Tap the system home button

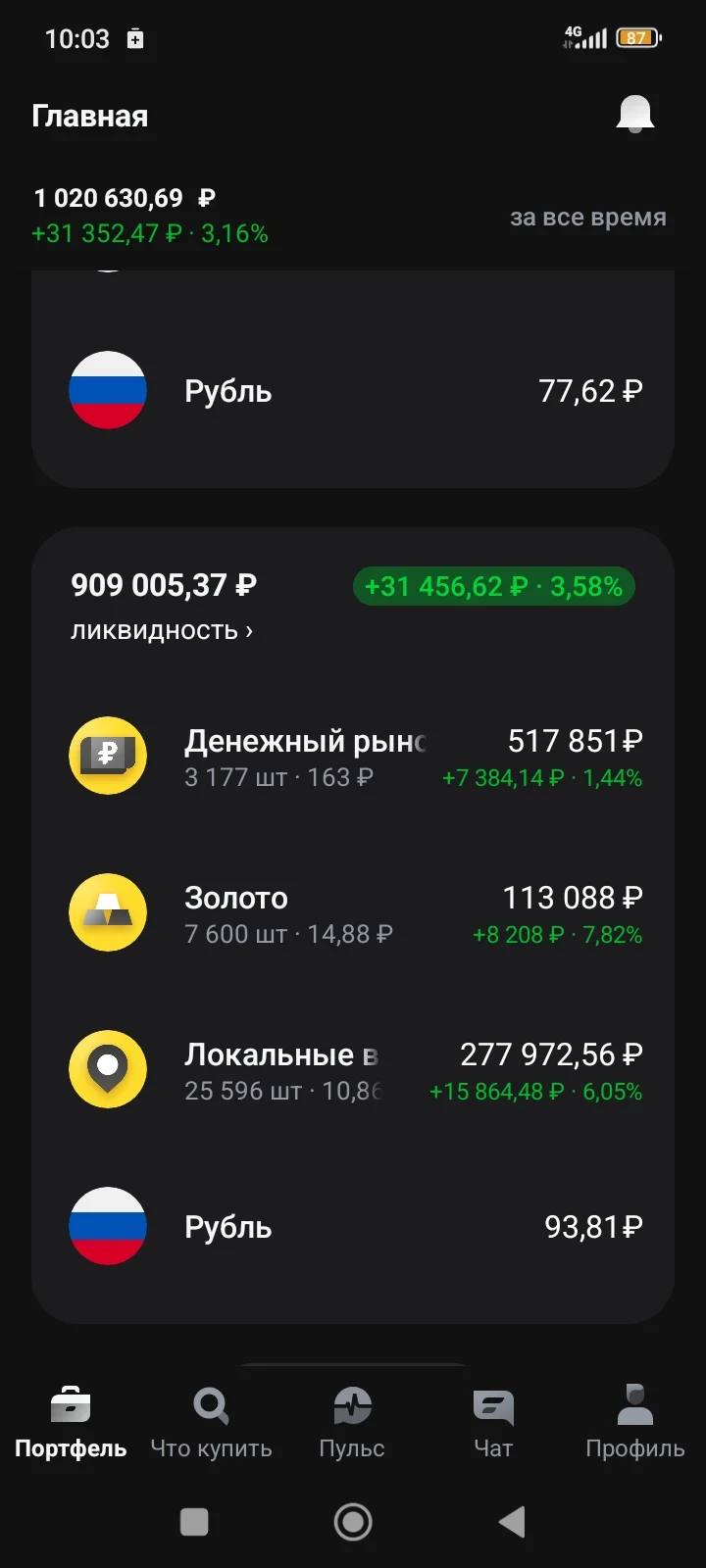coord(353,1522)
